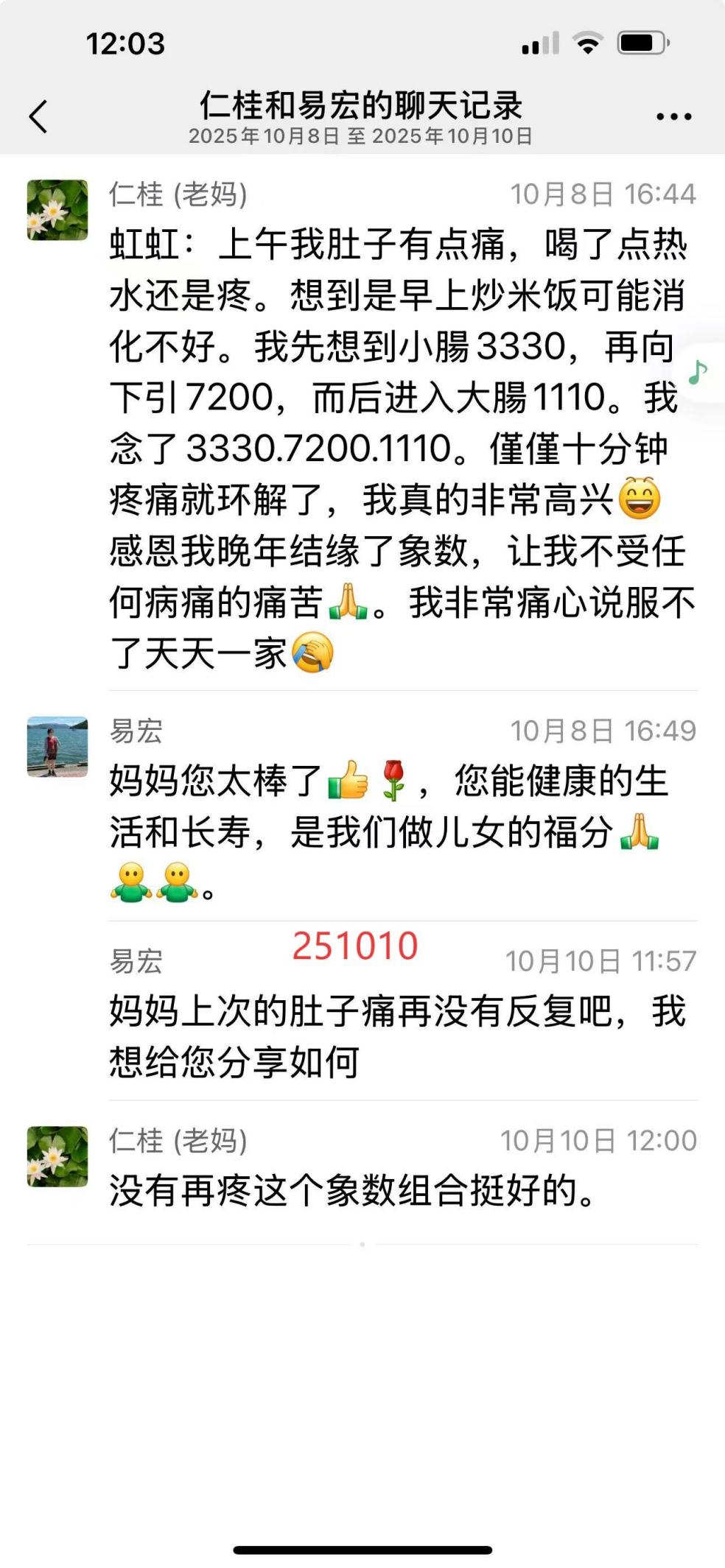Tap the floating music note button

tap(698, 373)
